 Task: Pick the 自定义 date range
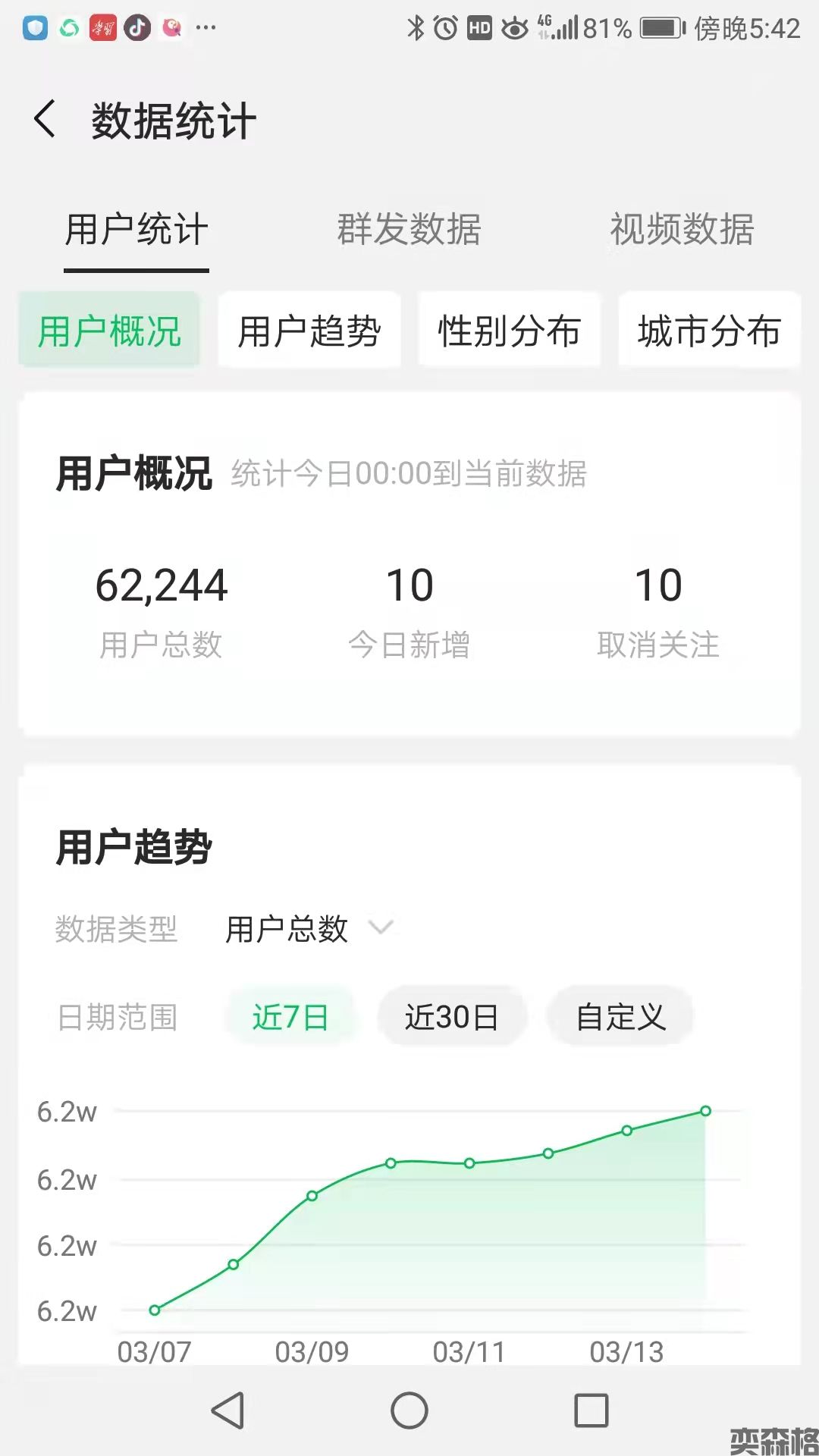tap(621, 1017)
